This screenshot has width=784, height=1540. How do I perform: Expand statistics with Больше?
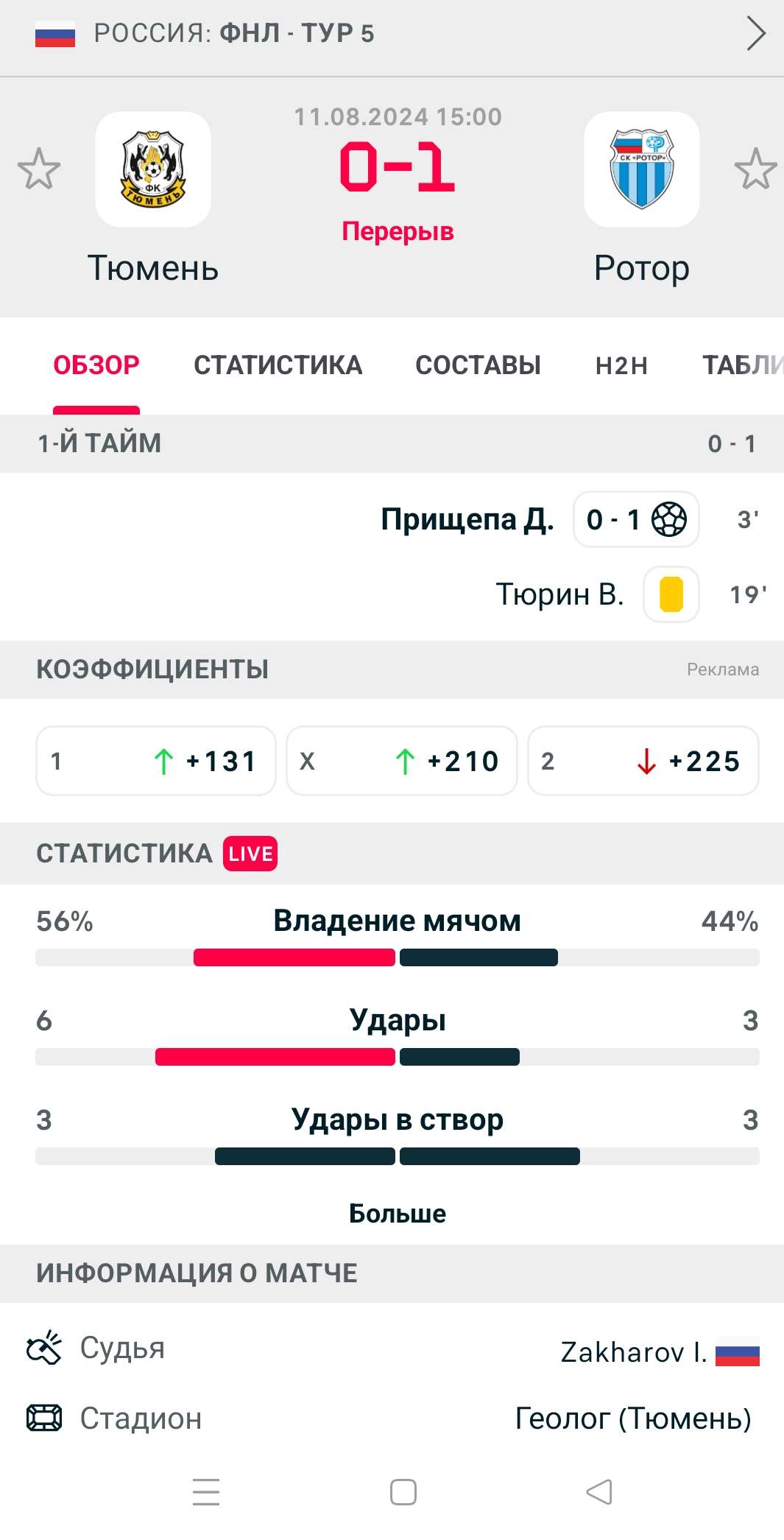coord(397,1213)
